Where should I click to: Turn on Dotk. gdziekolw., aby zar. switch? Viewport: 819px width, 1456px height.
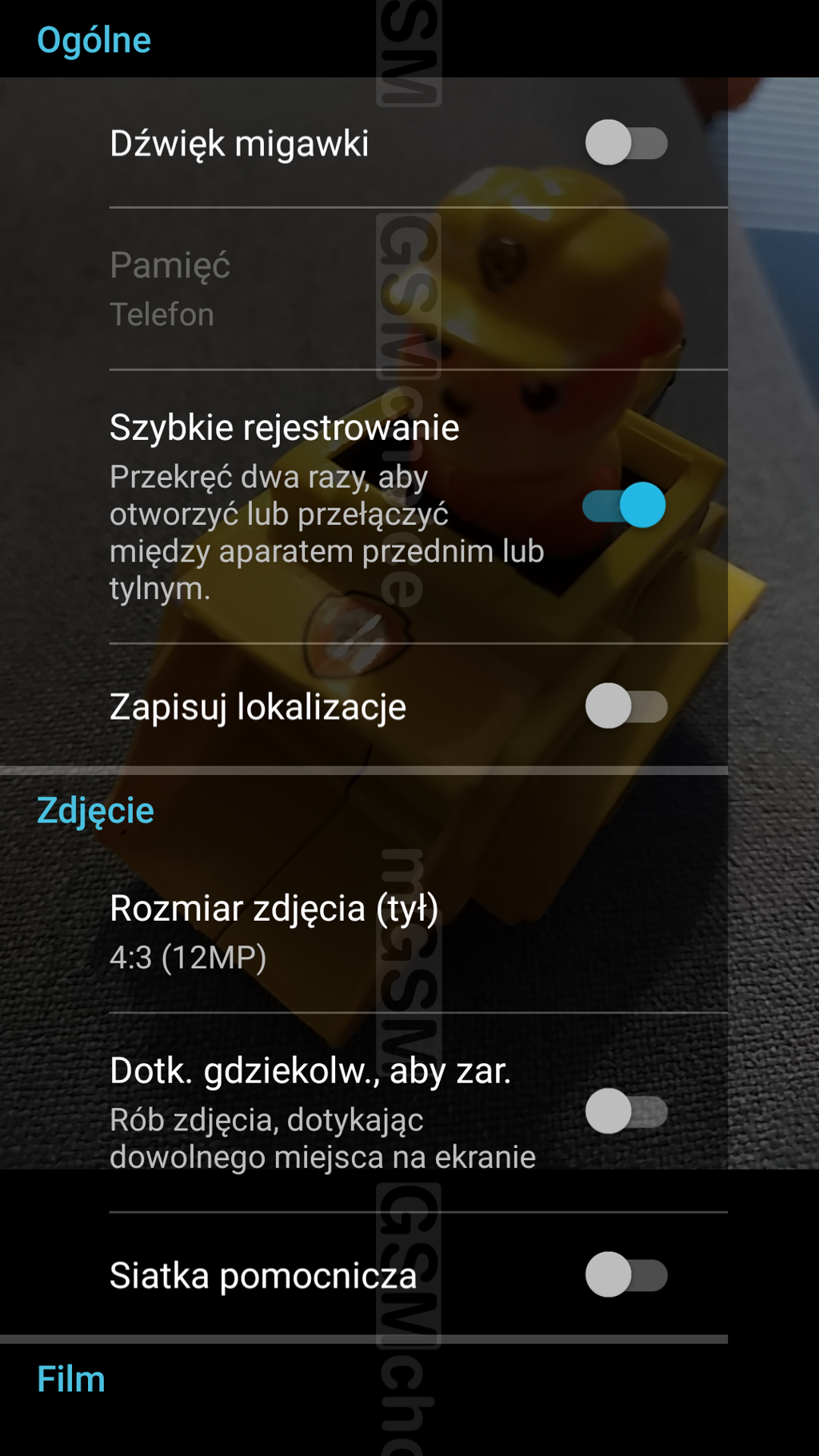[625, 1111]
